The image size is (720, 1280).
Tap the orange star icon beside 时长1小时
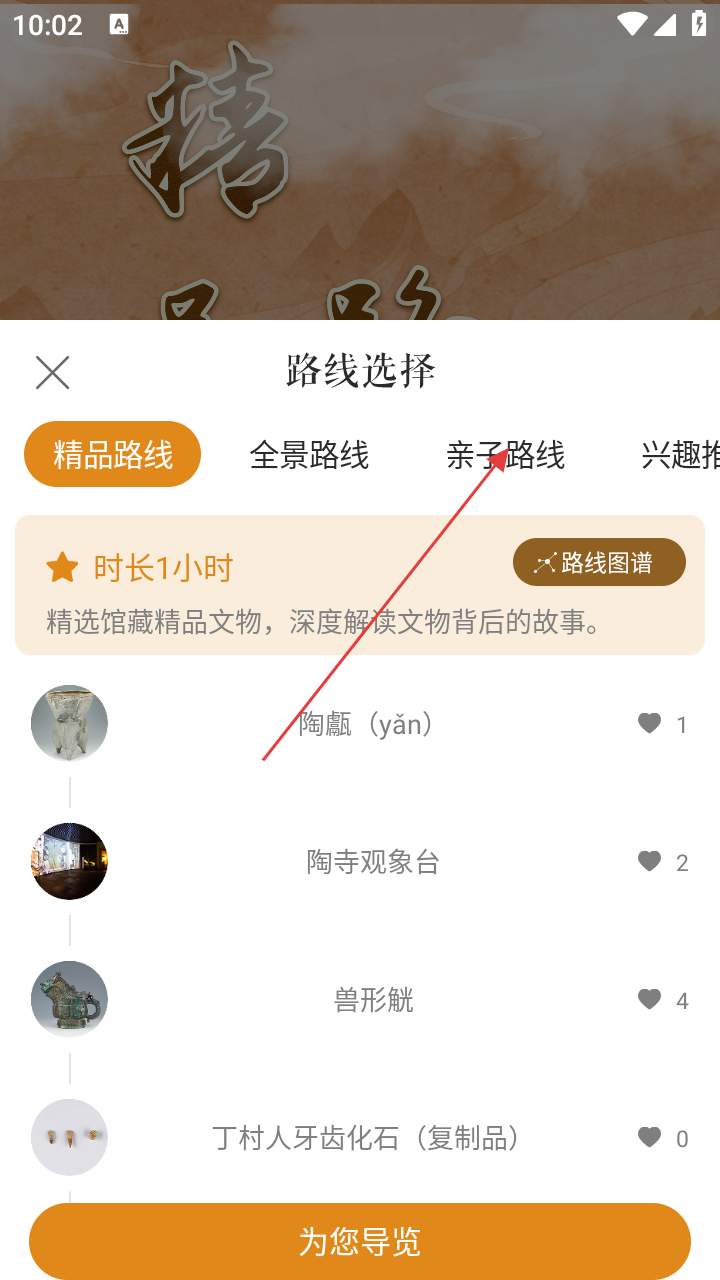tap(62, 566)
